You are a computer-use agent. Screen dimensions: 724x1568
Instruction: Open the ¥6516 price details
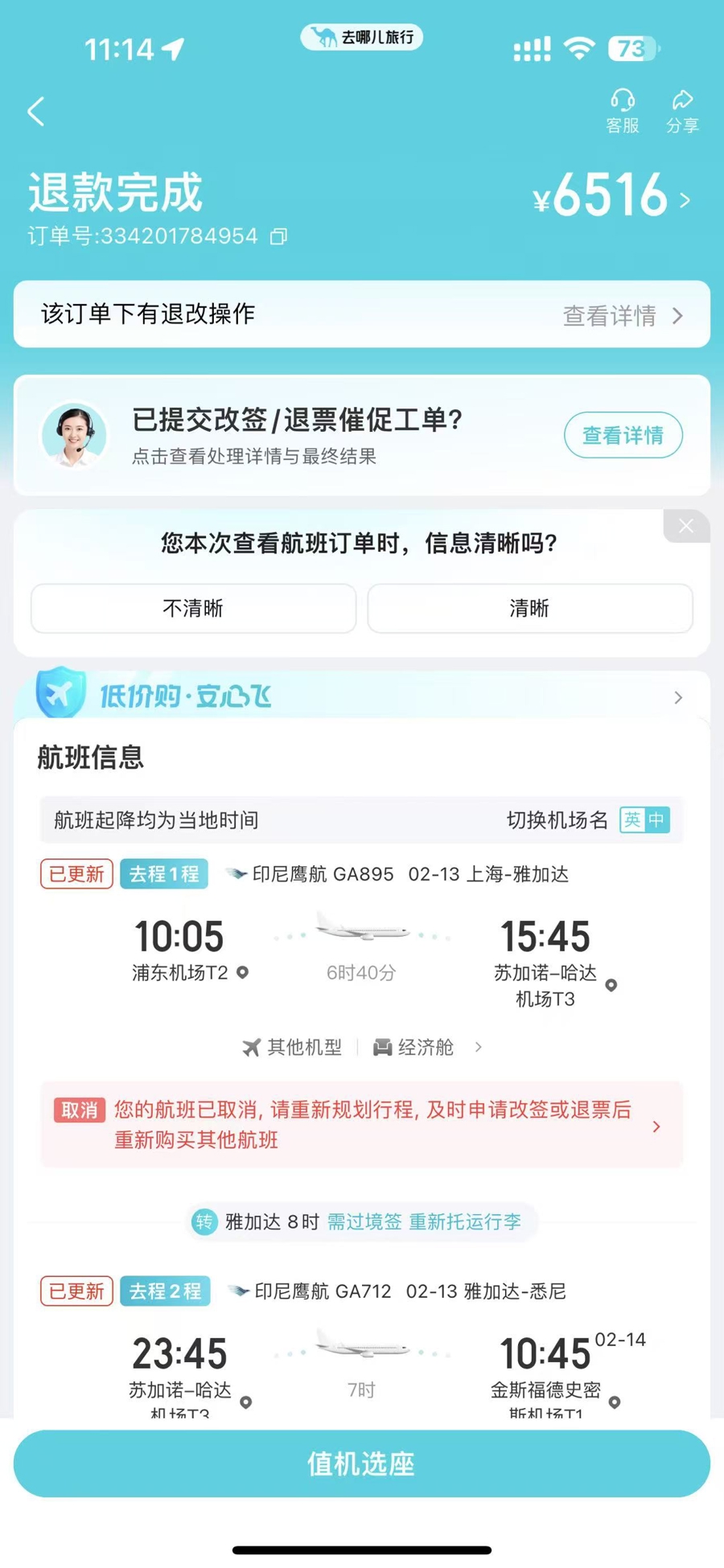coord(611,195)
